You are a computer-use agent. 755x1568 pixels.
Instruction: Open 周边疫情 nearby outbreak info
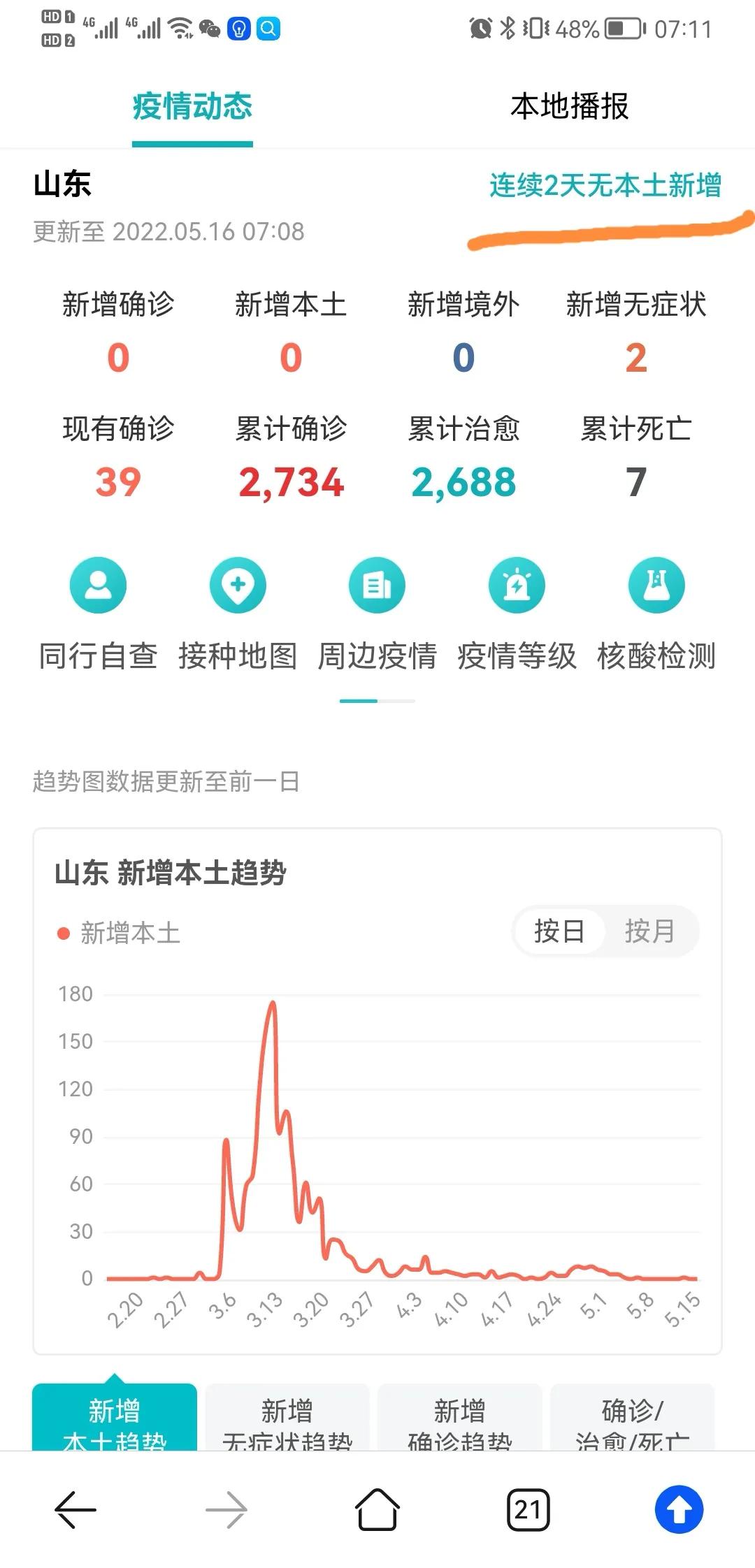click(x=377, y=614)
